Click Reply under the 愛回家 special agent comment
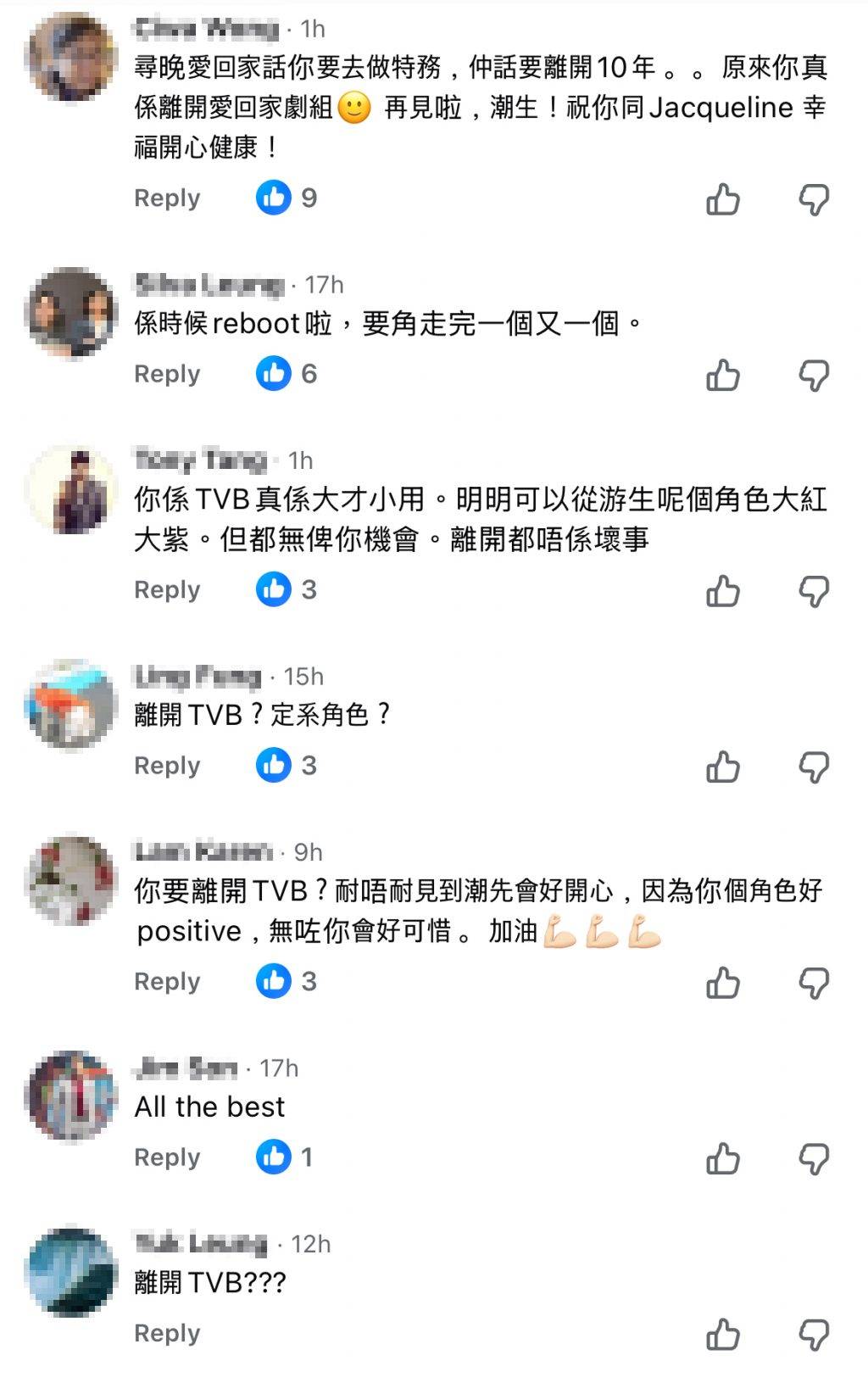This screenshot has height=1383, width=868. pyautogui.click(x=167, y=198)
